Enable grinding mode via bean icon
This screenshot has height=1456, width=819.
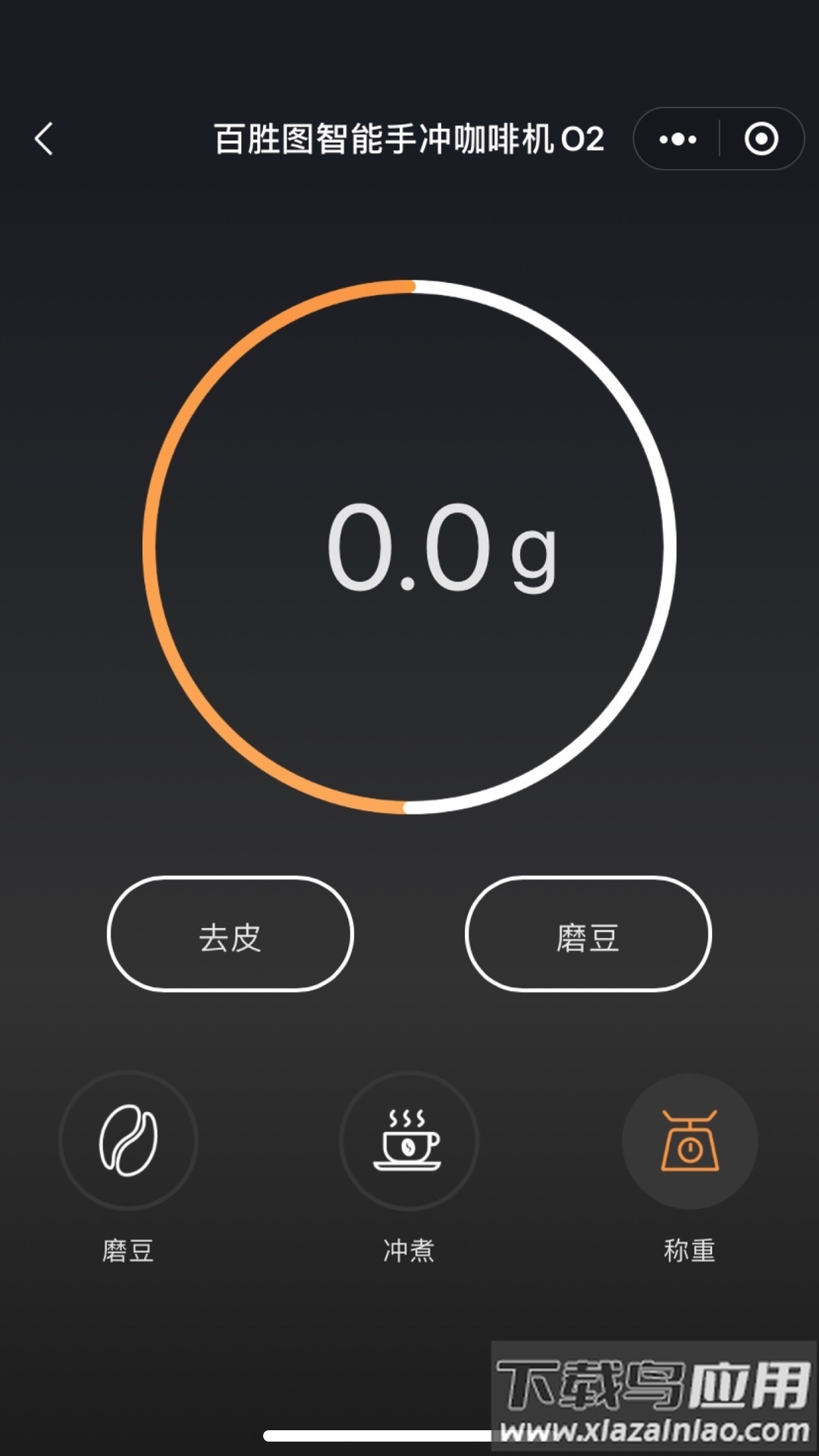pos(129,1141)
